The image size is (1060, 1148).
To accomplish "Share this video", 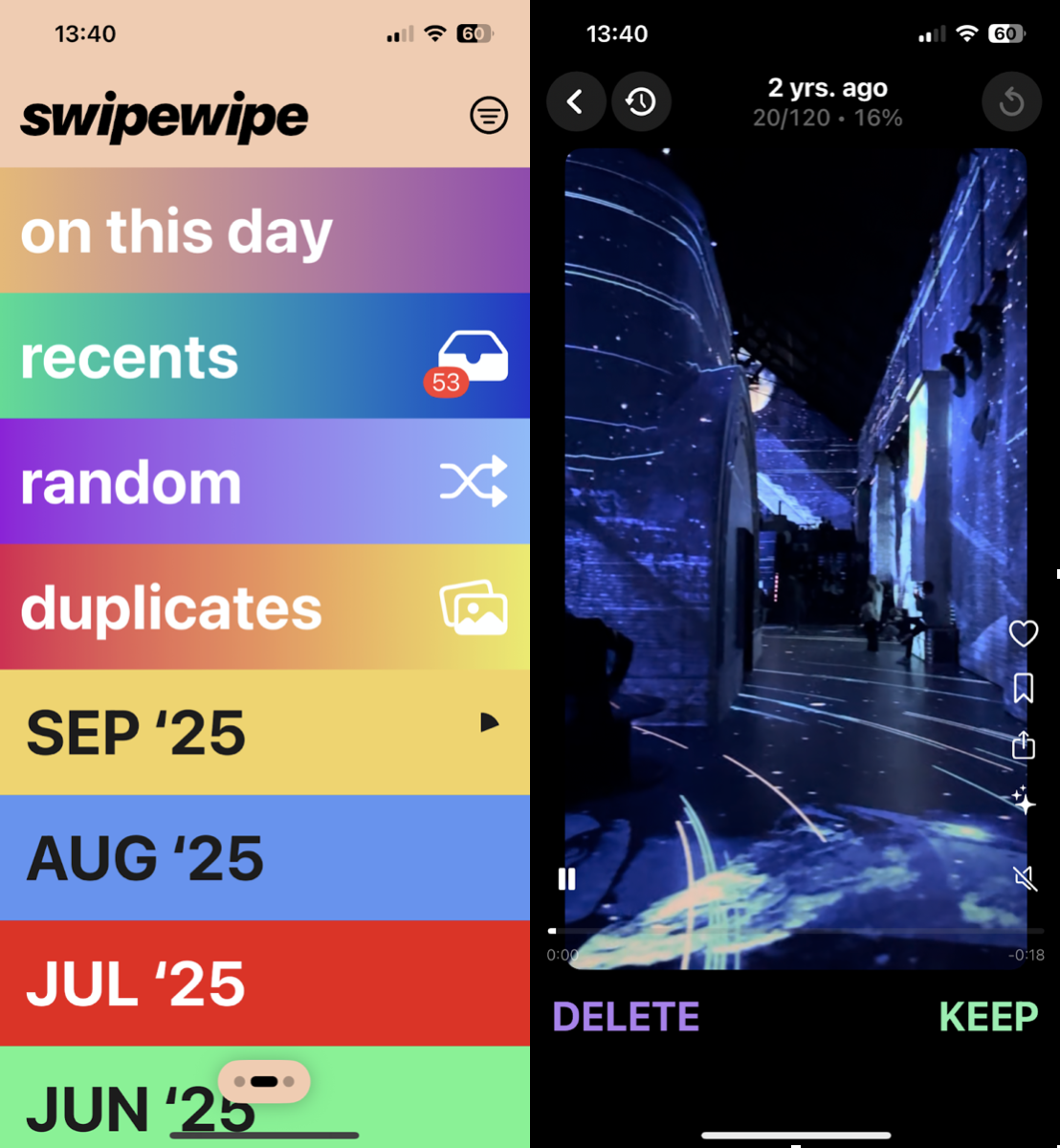I will [x=1024, y=744].
